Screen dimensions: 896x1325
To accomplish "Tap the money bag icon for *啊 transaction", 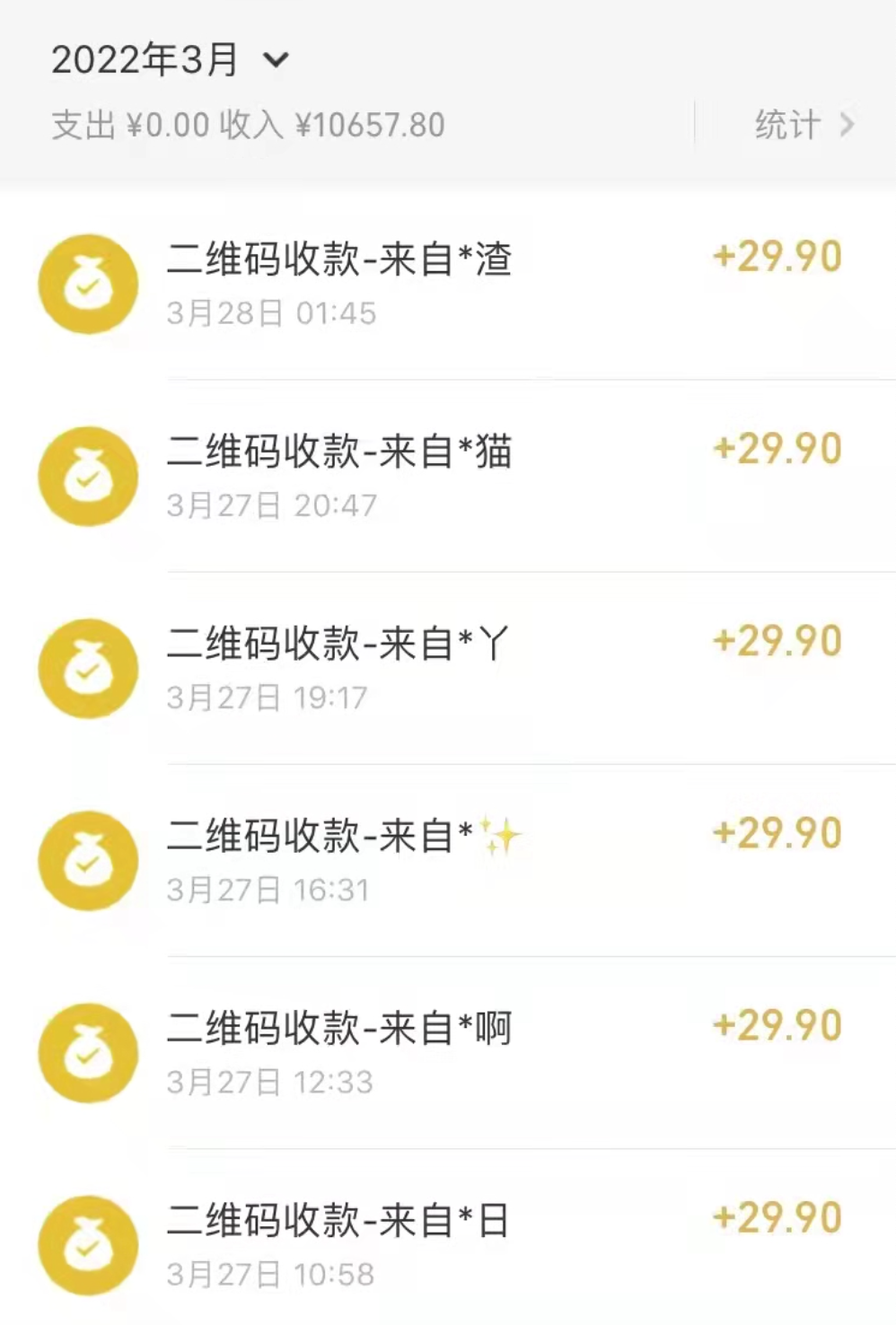I will [x=87, y=1054].
